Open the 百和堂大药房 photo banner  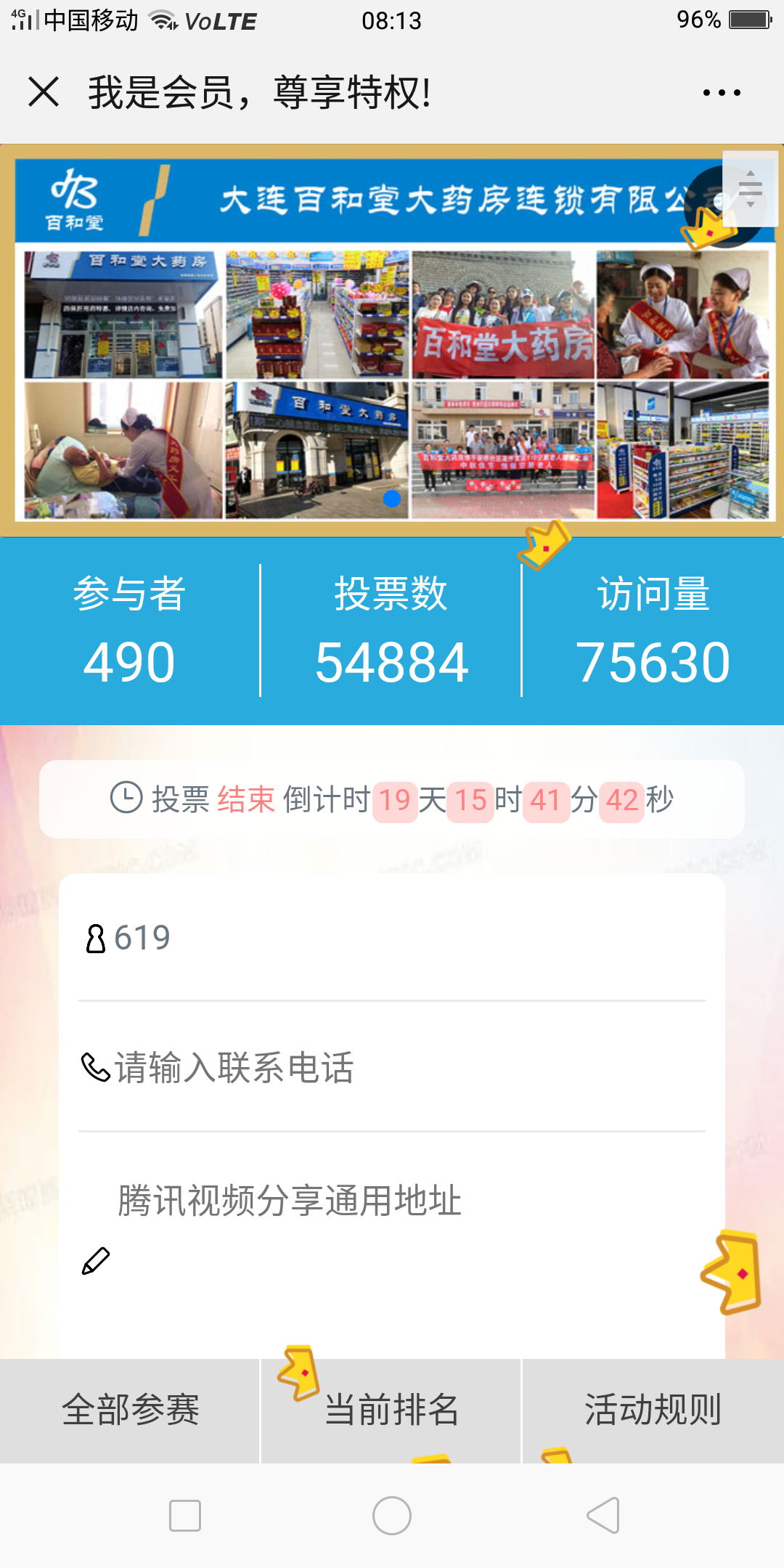pyautogui.click(x=392, y=340)
